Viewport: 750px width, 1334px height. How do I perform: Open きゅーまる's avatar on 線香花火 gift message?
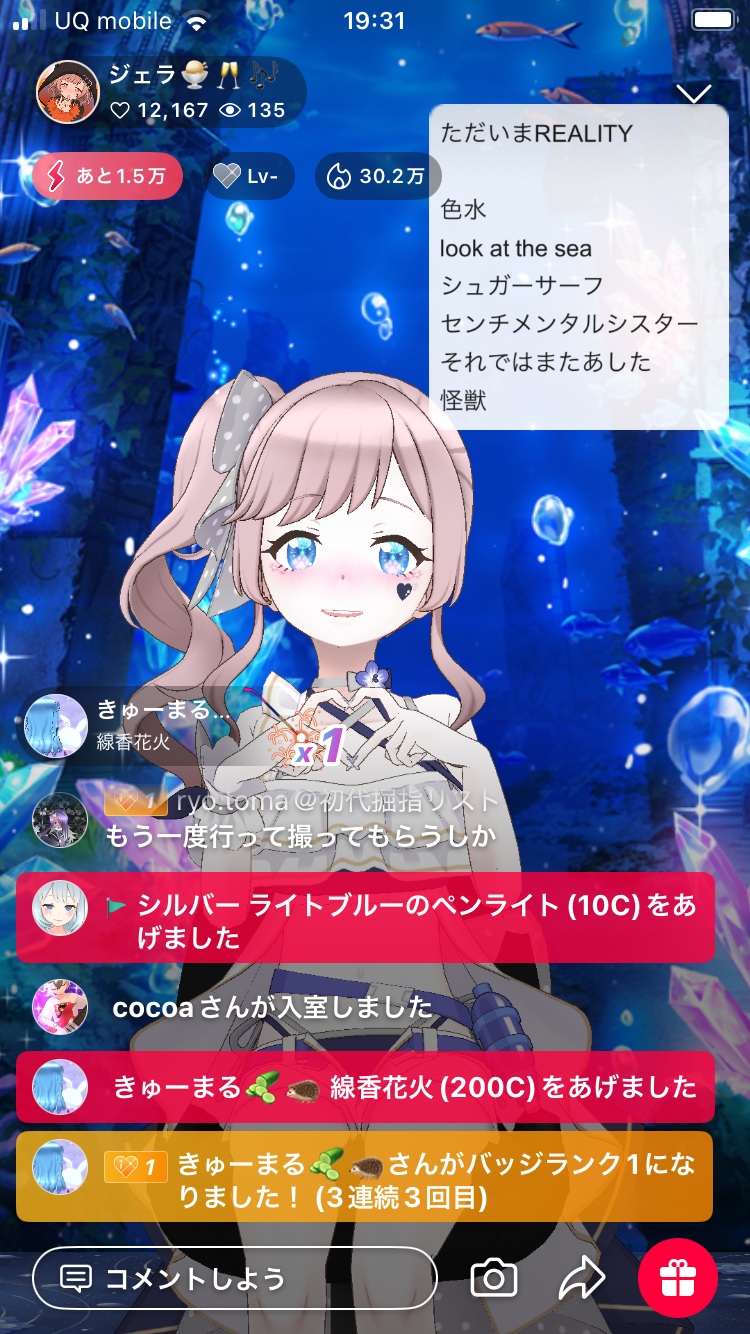click(x=60, y=1087)
